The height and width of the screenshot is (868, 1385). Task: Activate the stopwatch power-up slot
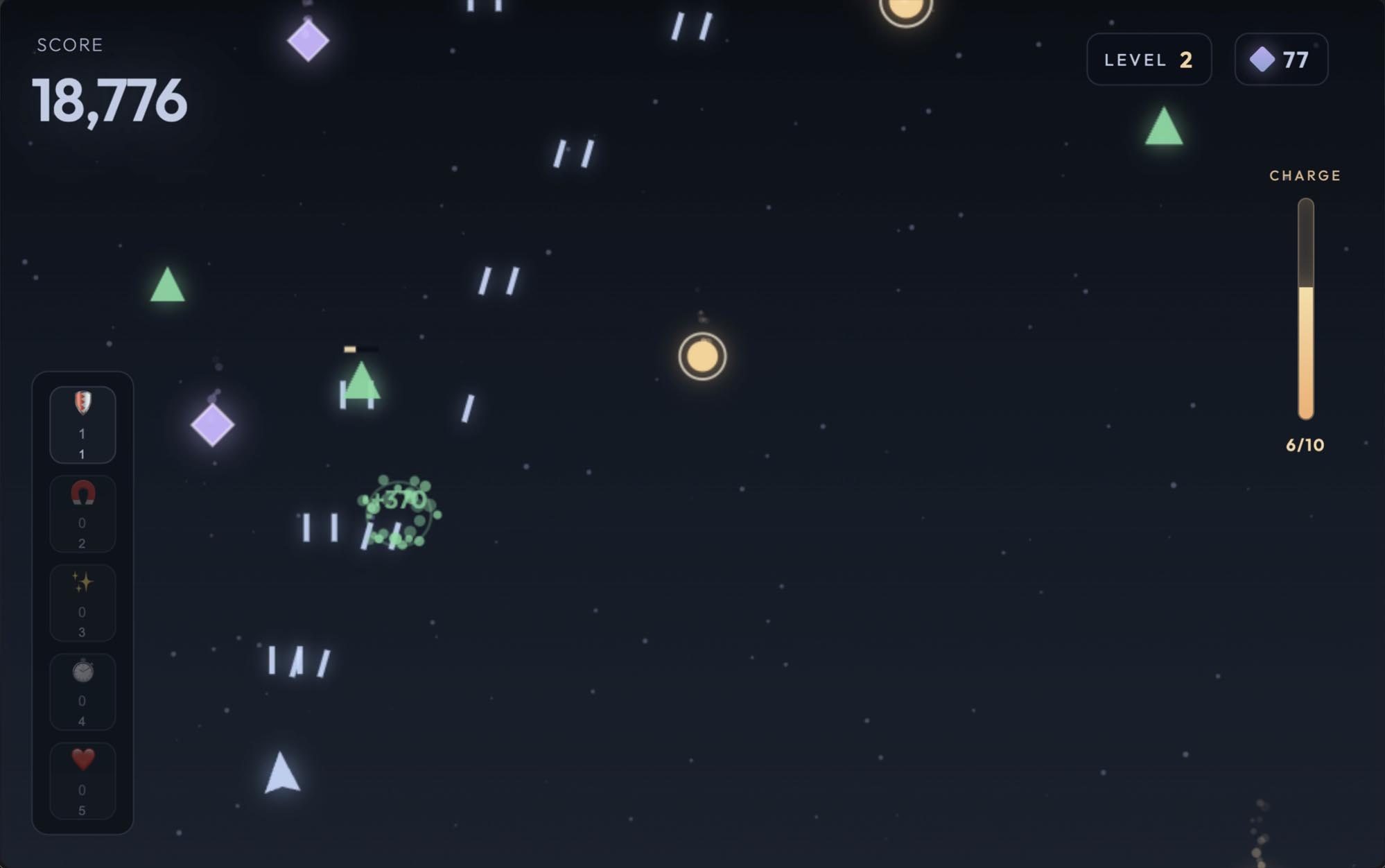point(82,691)
